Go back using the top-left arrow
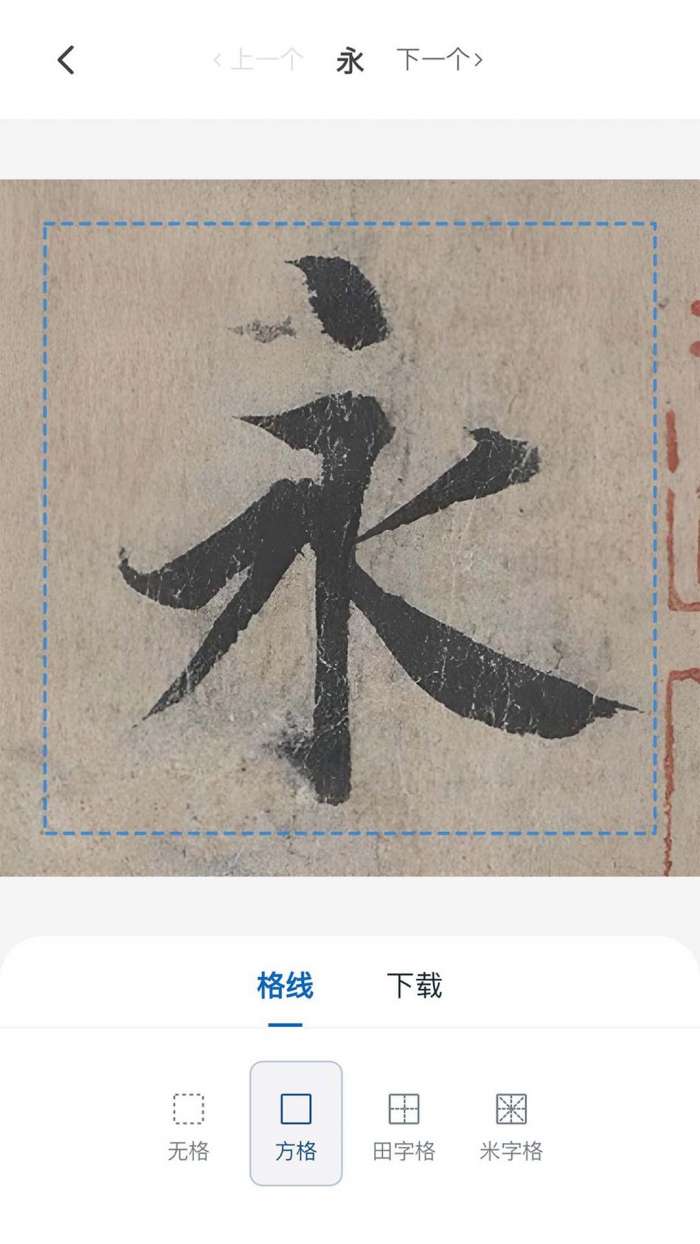 66,60
